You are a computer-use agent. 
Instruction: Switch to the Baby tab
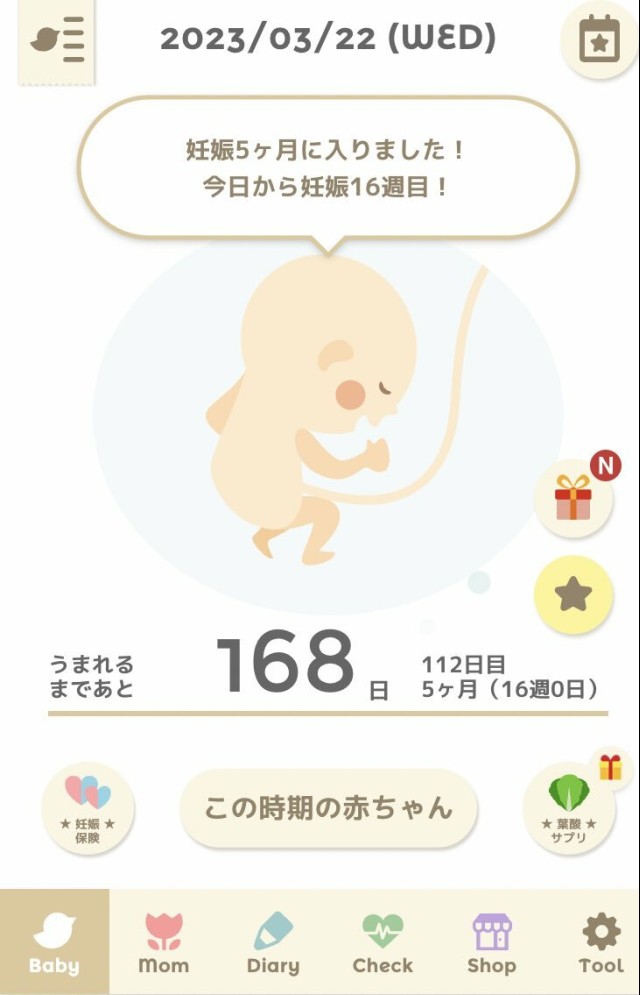pyautogui.click(x=54, y=942)
